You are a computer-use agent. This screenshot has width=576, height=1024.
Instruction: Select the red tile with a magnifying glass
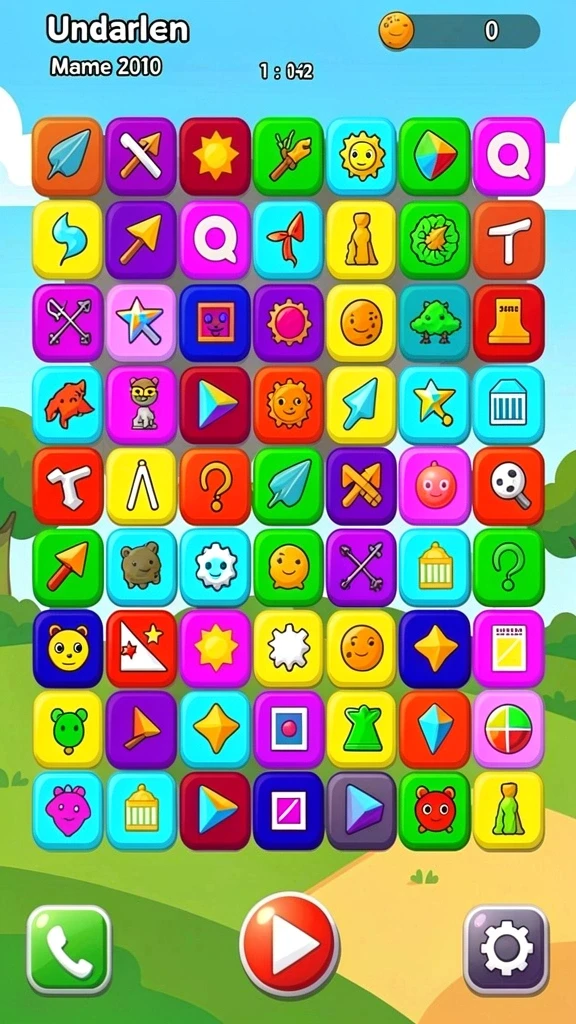pyautogui.click(x=508, y=487)
